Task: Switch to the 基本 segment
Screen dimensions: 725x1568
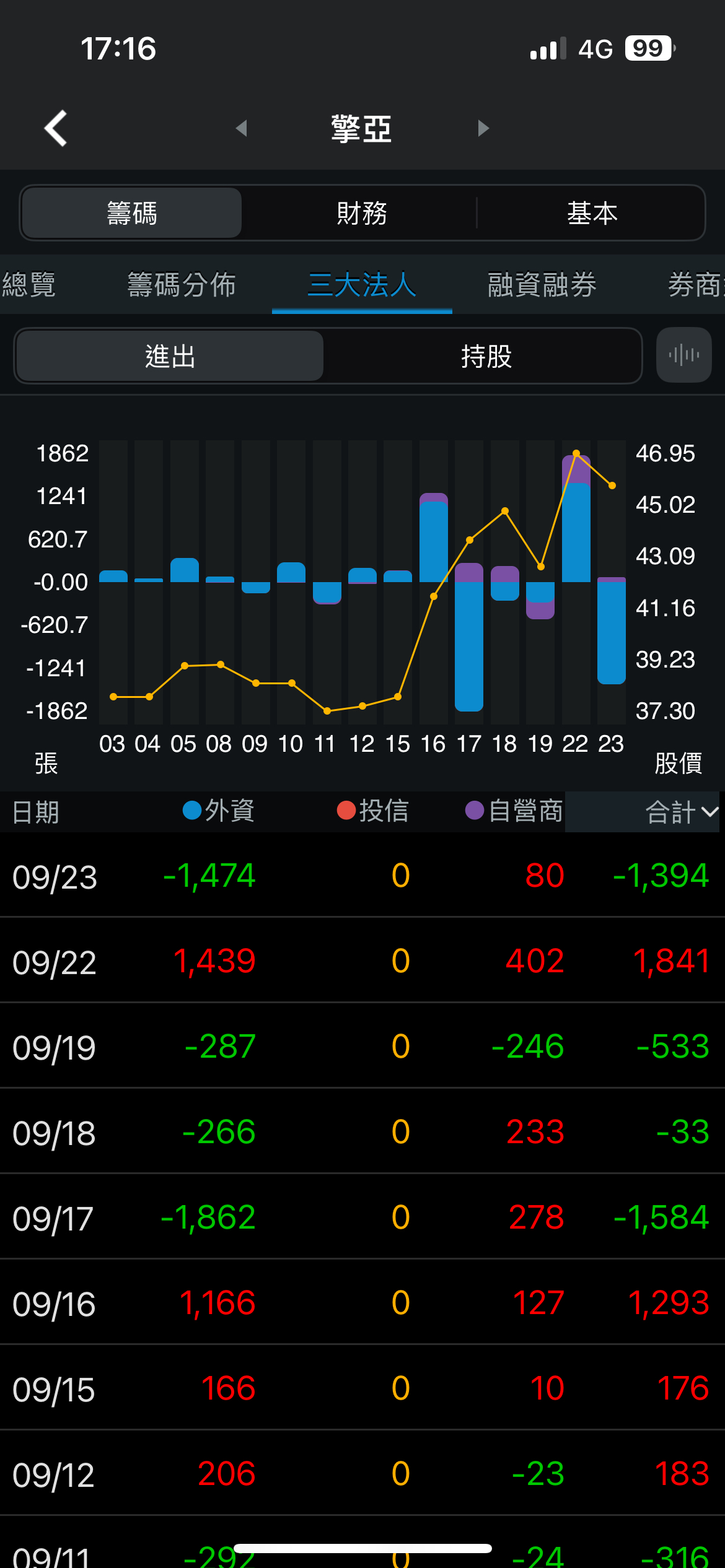Action: coord(592,213)
